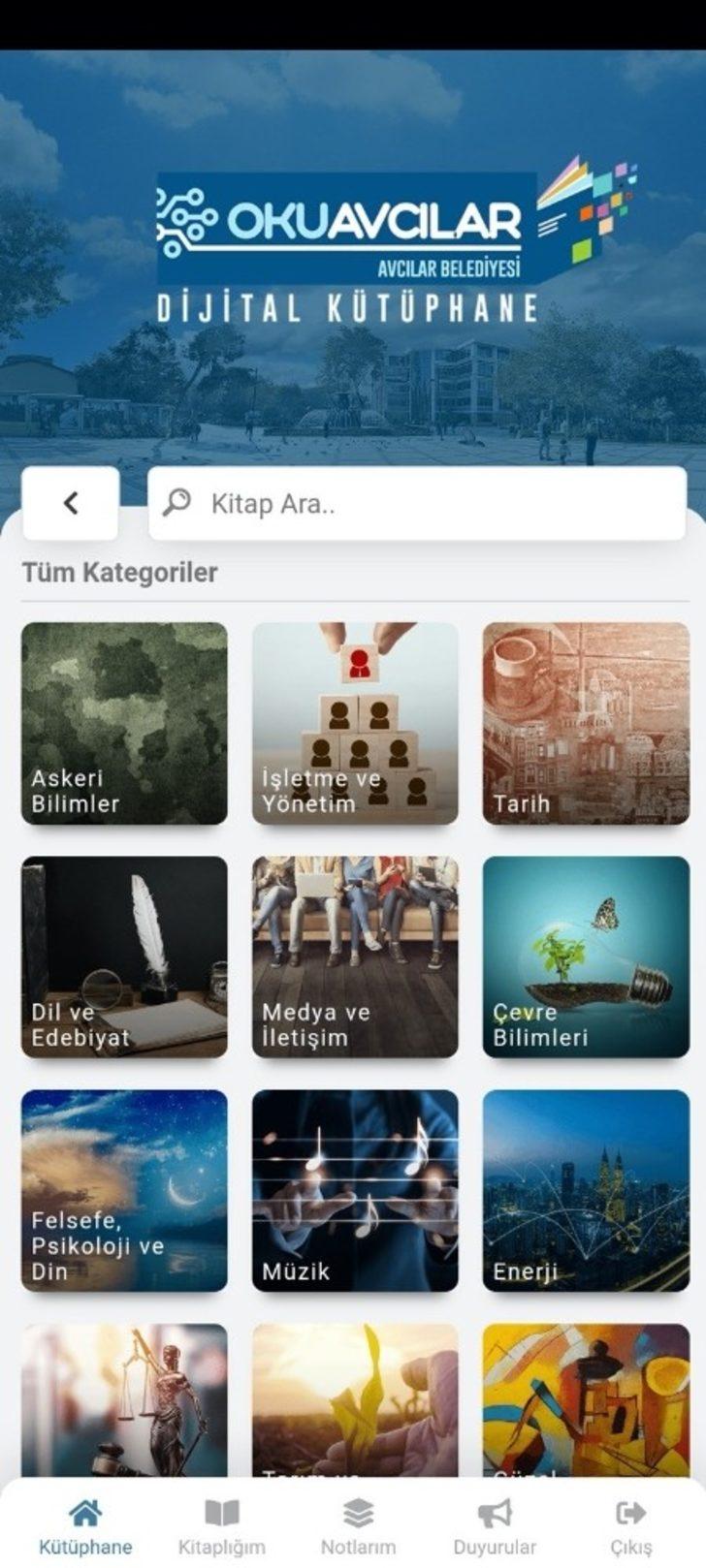
Task: Open the İşletme ve Yönetim category
Action: tap(353, 721)
